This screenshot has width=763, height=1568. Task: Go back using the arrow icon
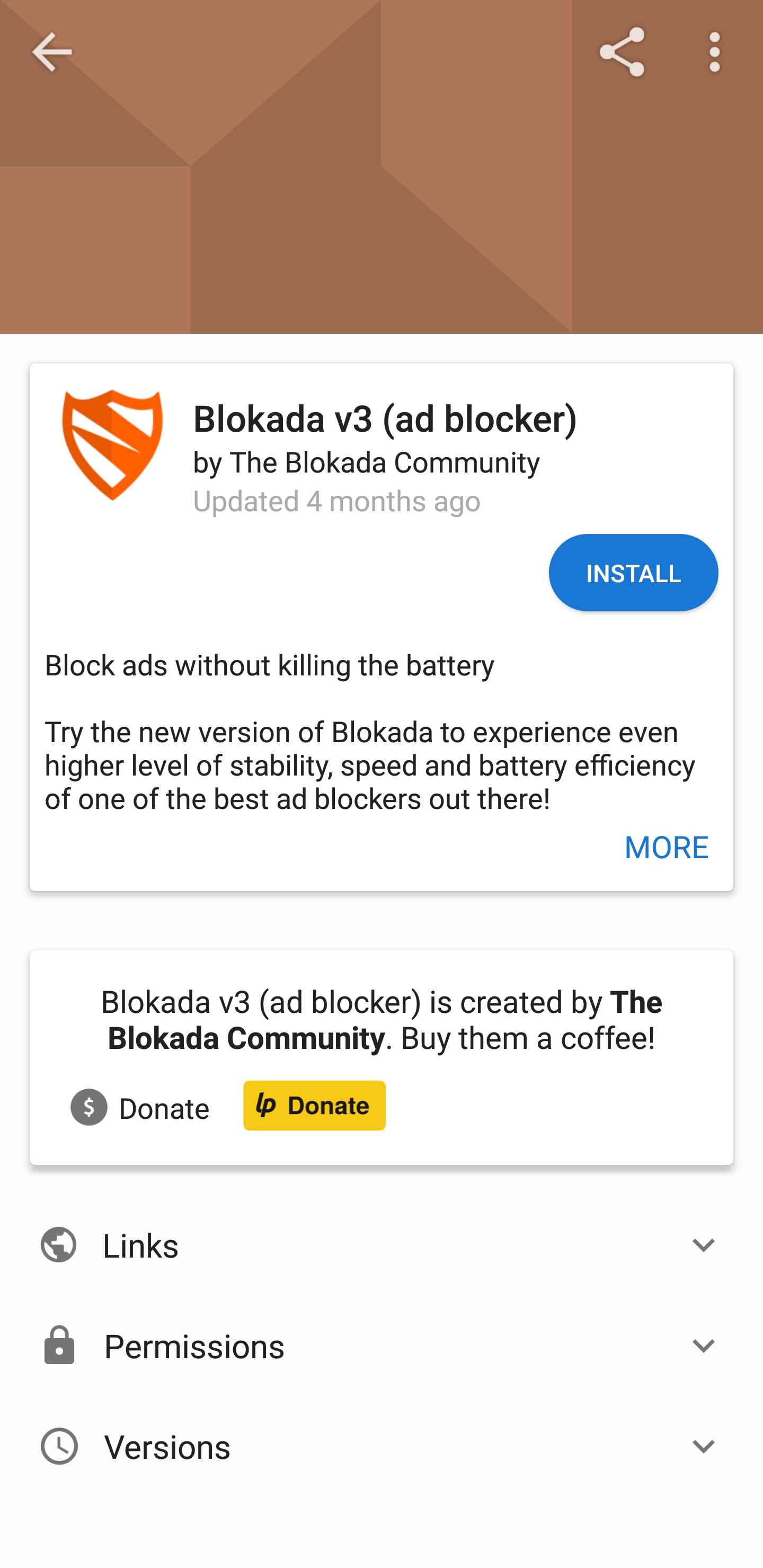(52, 52)
